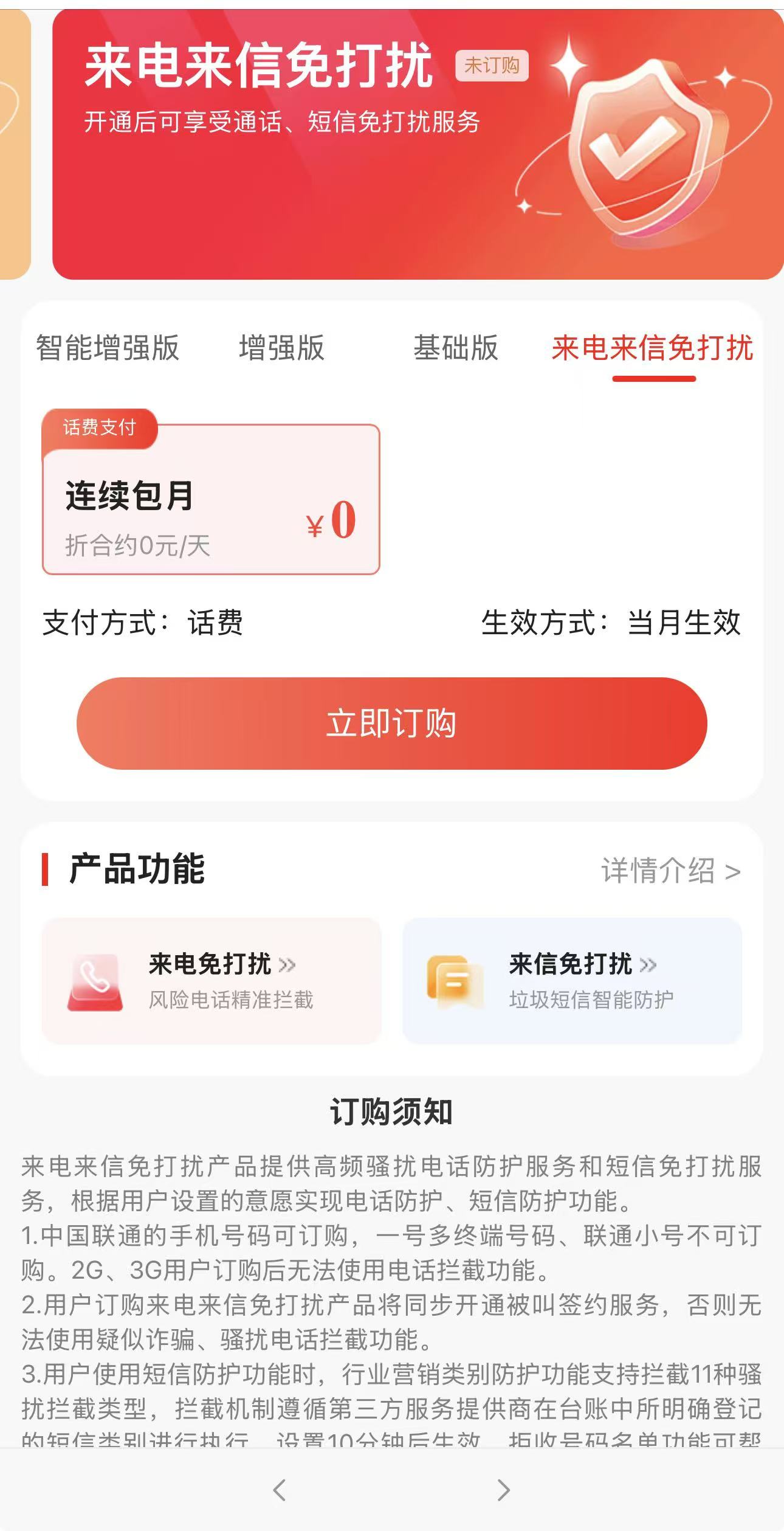
Task: Go back with the bottom left arrow
Action: pyautogui.click(x=280, y=1490)
